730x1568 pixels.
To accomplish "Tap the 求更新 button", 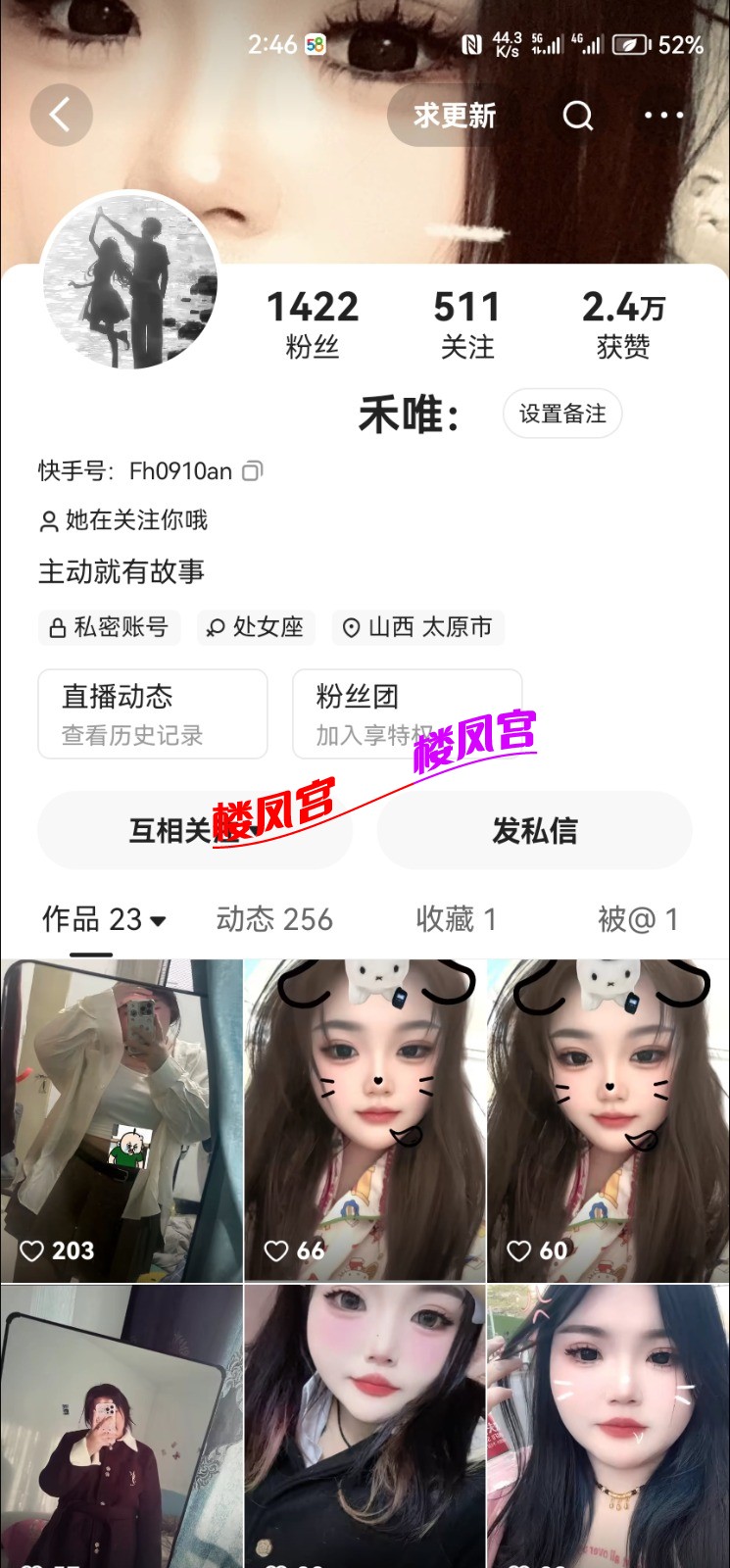I will point(454,116).
